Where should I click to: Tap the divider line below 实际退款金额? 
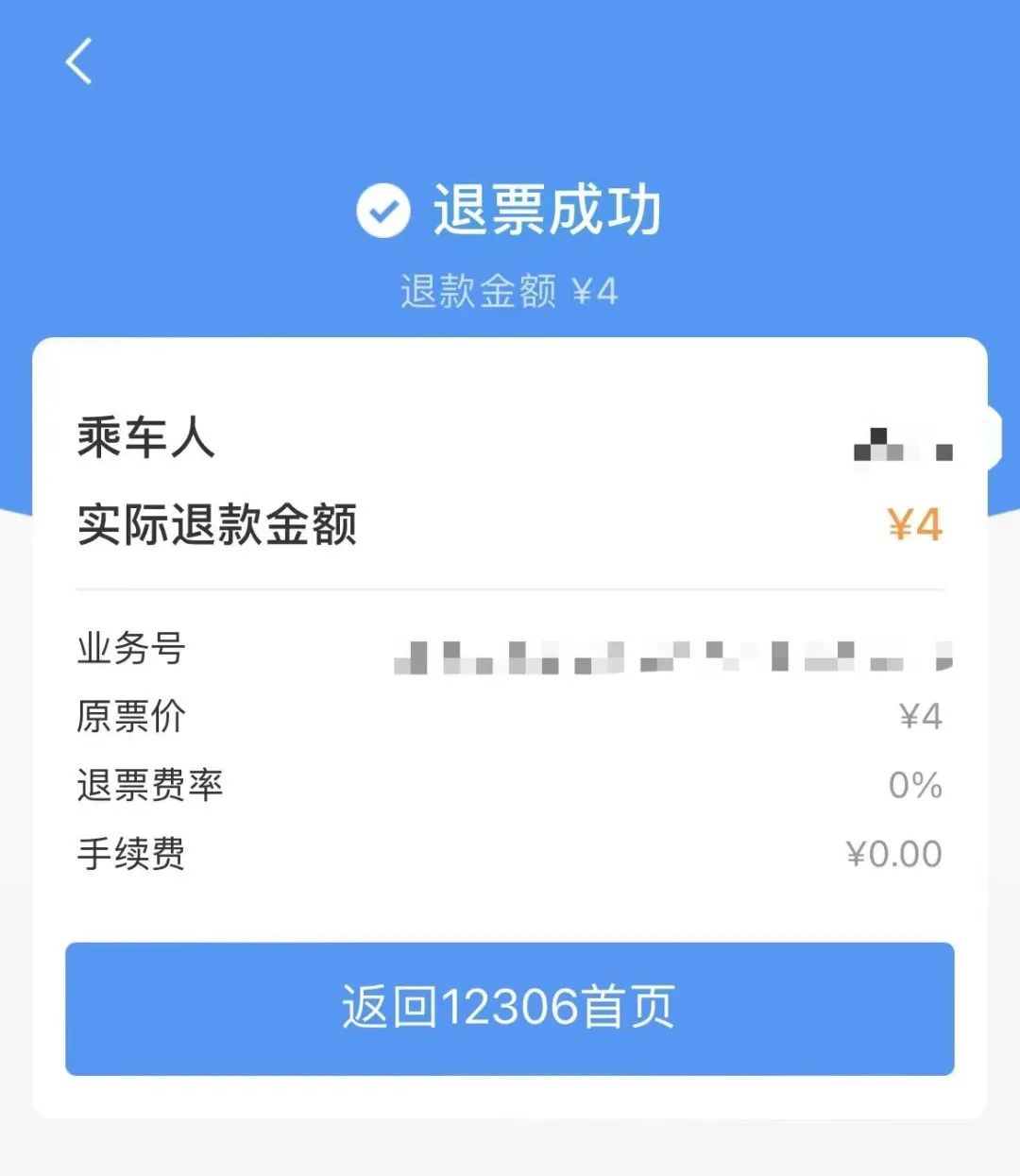pyautogui.click(x=510, y=588)
